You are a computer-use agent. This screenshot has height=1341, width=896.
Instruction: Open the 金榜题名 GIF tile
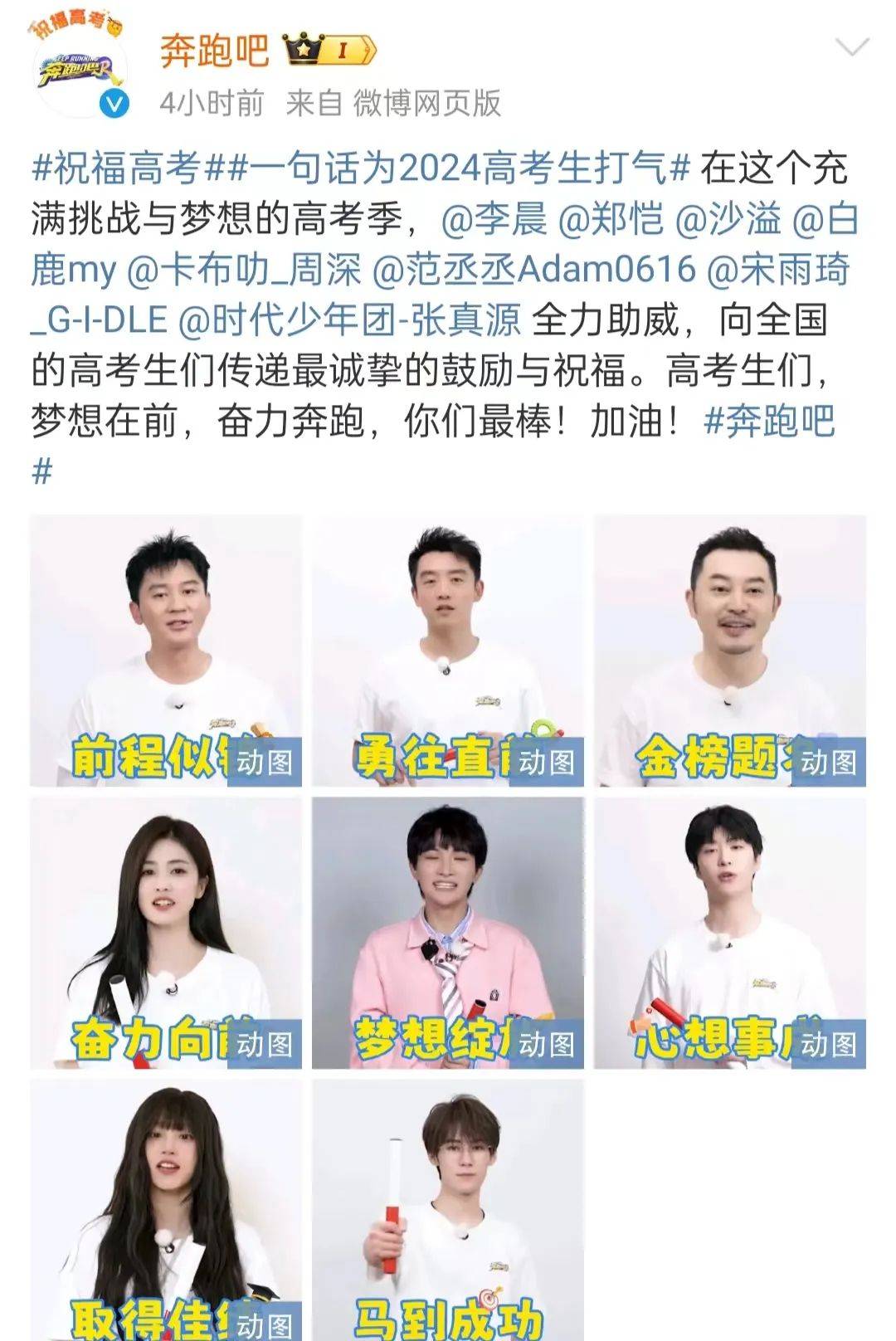[730, 650]
